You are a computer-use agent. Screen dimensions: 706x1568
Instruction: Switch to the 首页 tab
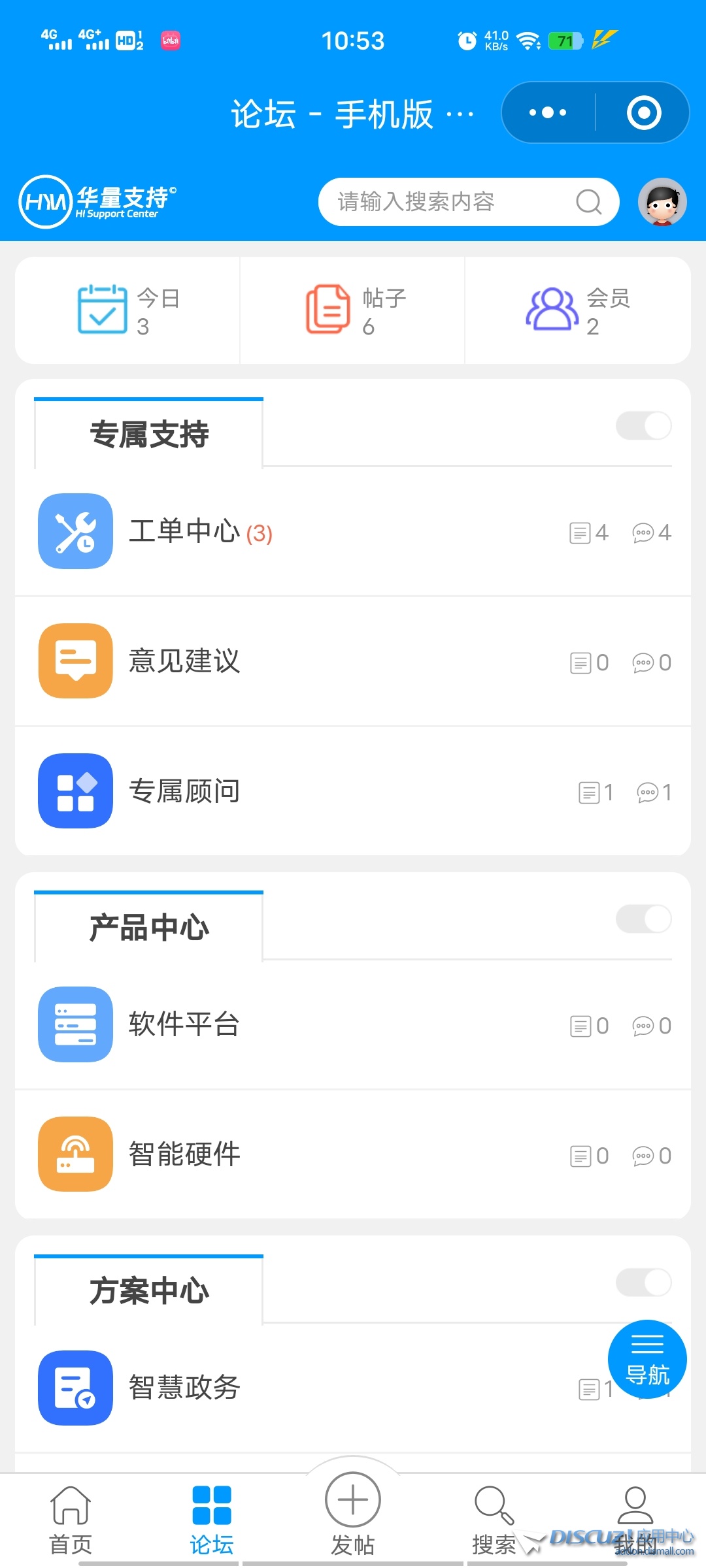tap(71, 1520)
